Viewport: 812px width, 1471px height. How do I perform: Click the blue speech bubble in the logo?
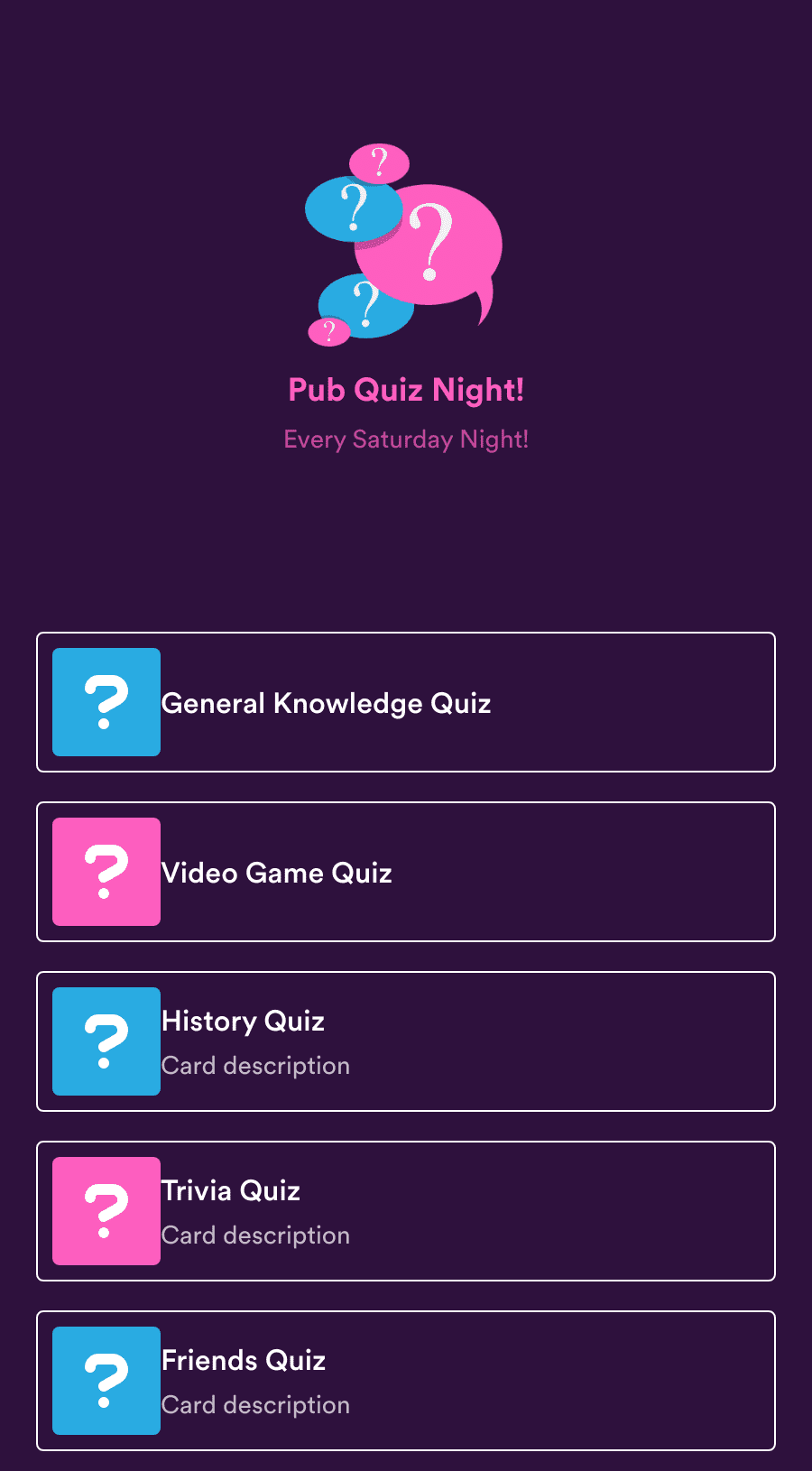click(355, 209)
